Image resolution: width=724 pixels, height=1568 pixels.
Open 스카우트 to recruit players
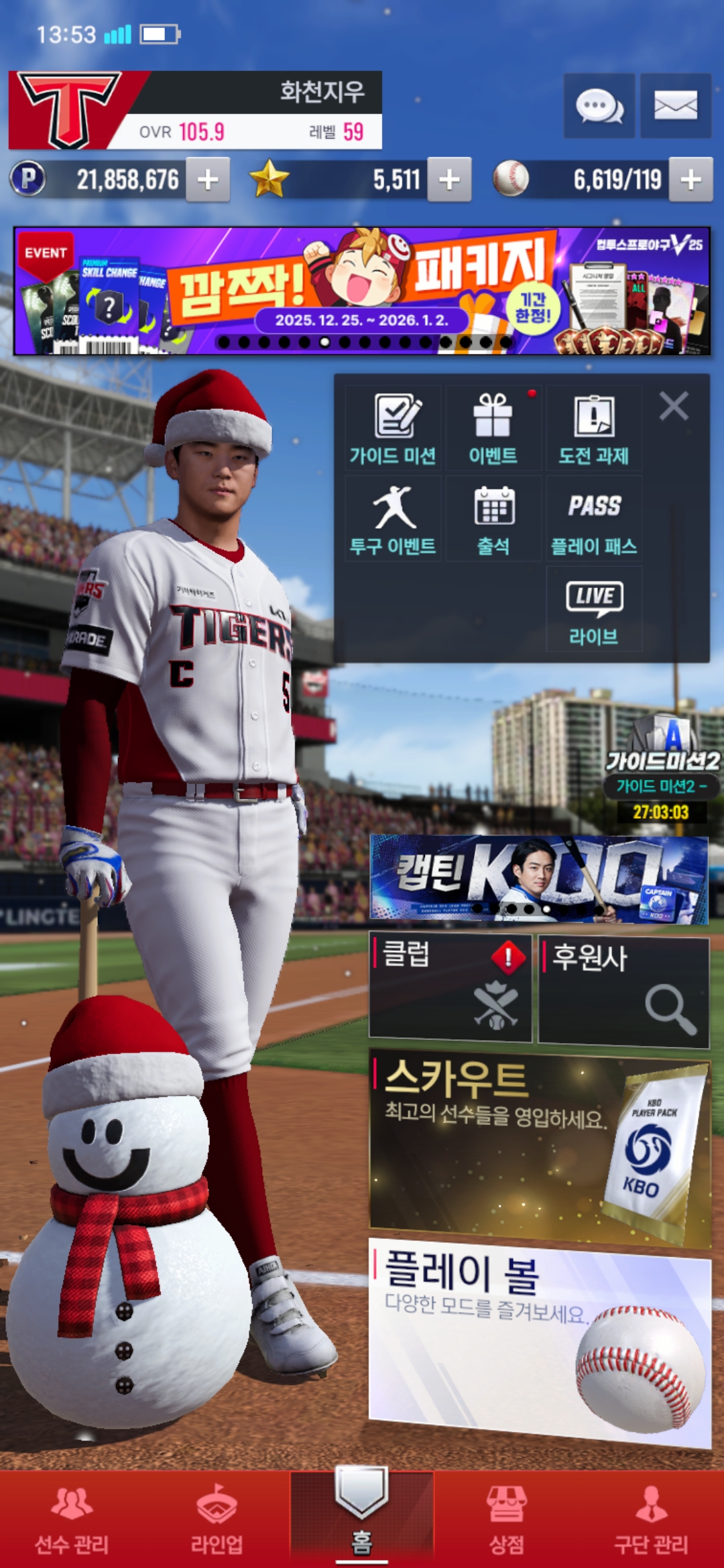pyautogui.click(x=539, y=1147)
